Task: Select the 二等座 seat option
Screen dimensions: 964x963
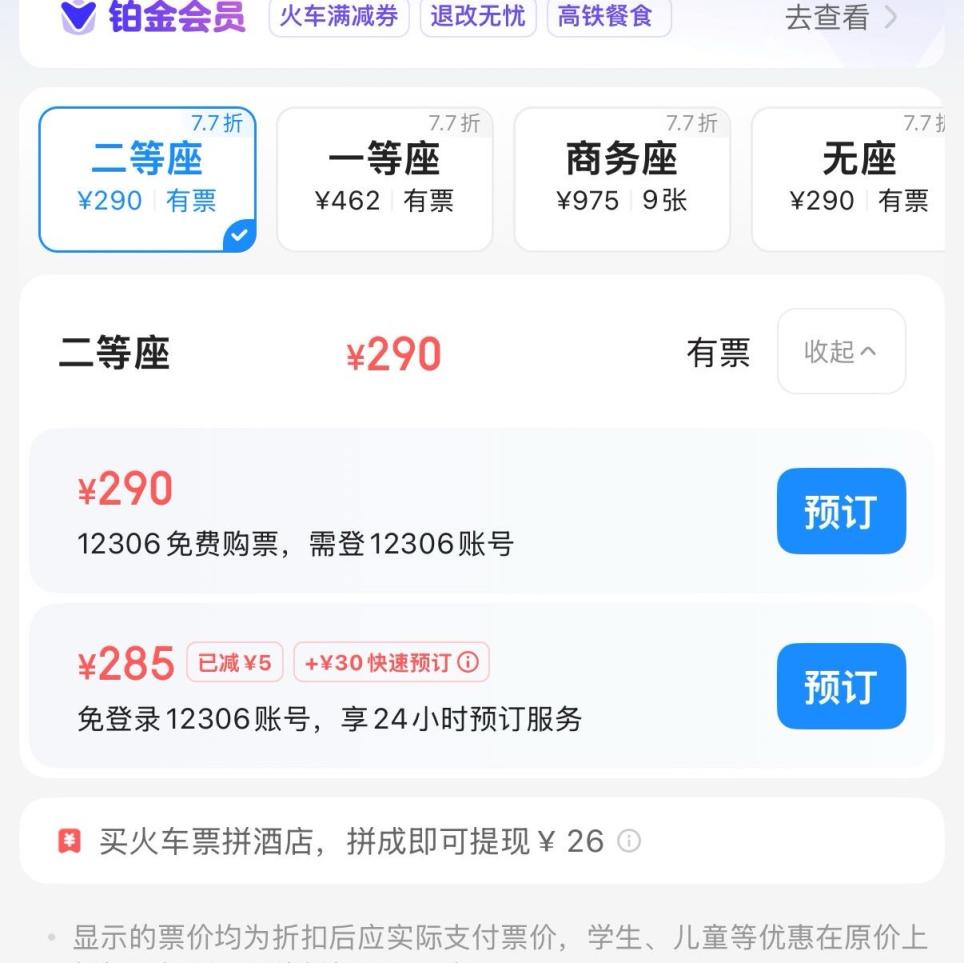Action: (x=147, y=179)
